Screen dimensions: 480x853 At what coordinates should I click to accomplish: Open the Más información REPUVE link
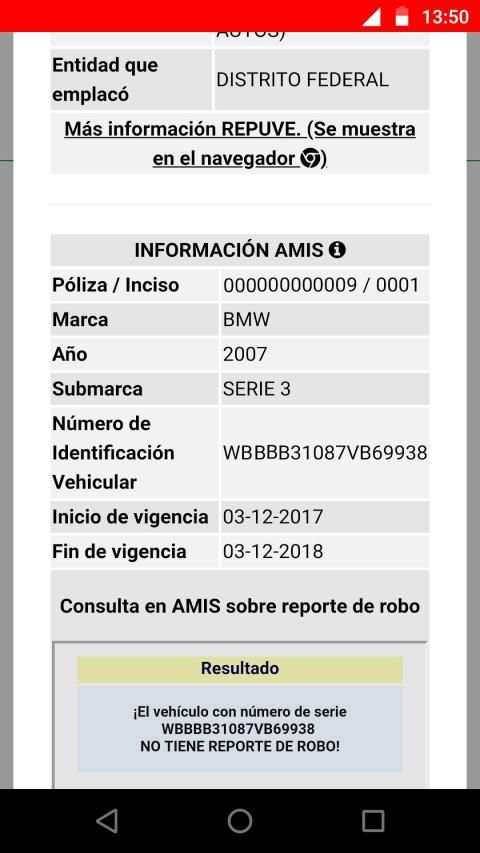[239, 144]
